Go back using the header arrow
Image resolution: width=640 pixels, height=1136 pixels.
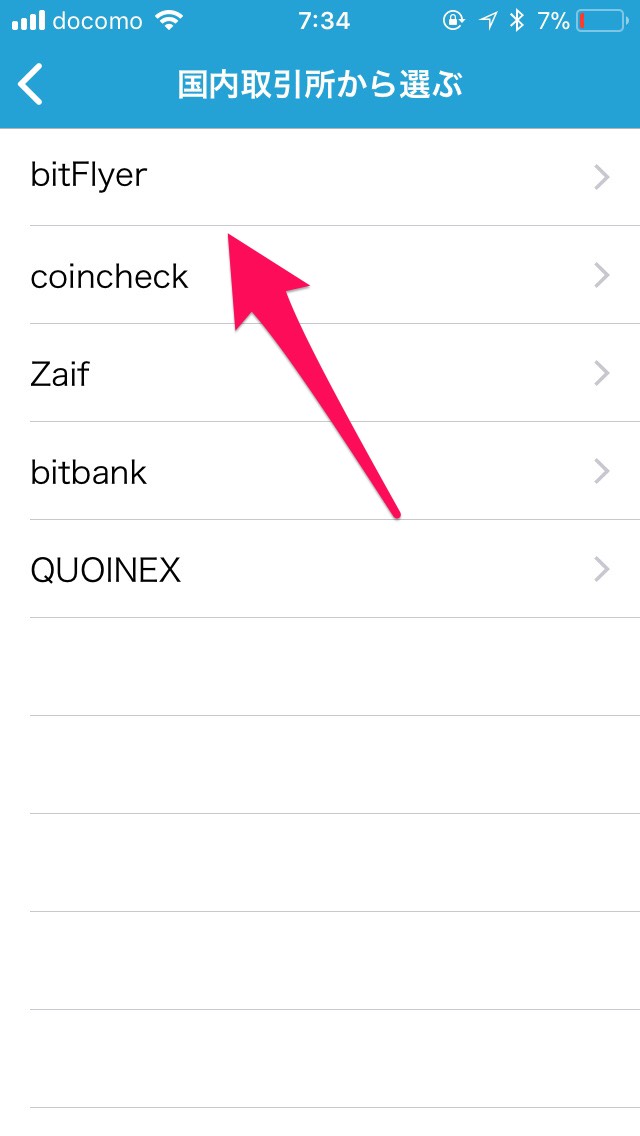tap(30, 85)
